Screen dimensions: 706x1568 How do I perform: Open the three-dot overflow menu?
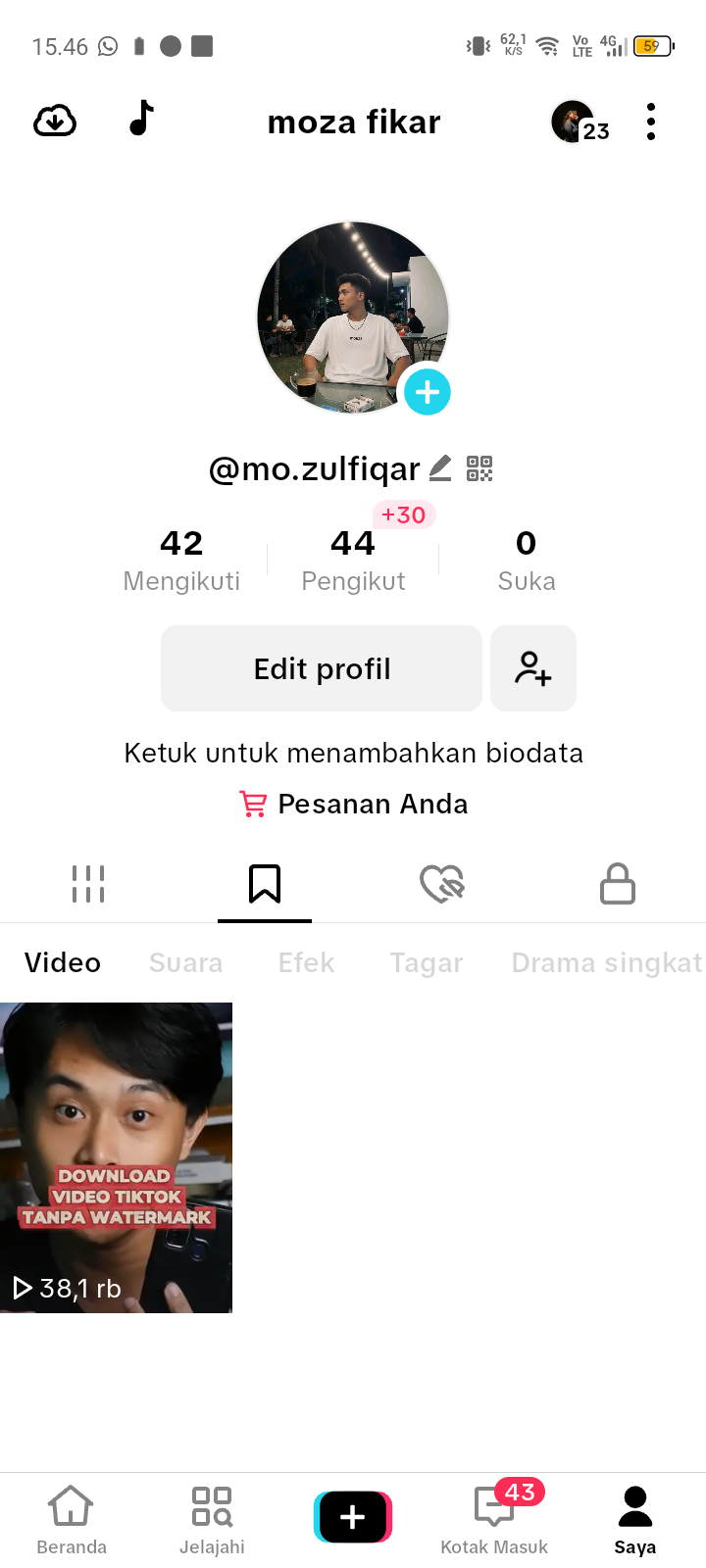(651, 122)
